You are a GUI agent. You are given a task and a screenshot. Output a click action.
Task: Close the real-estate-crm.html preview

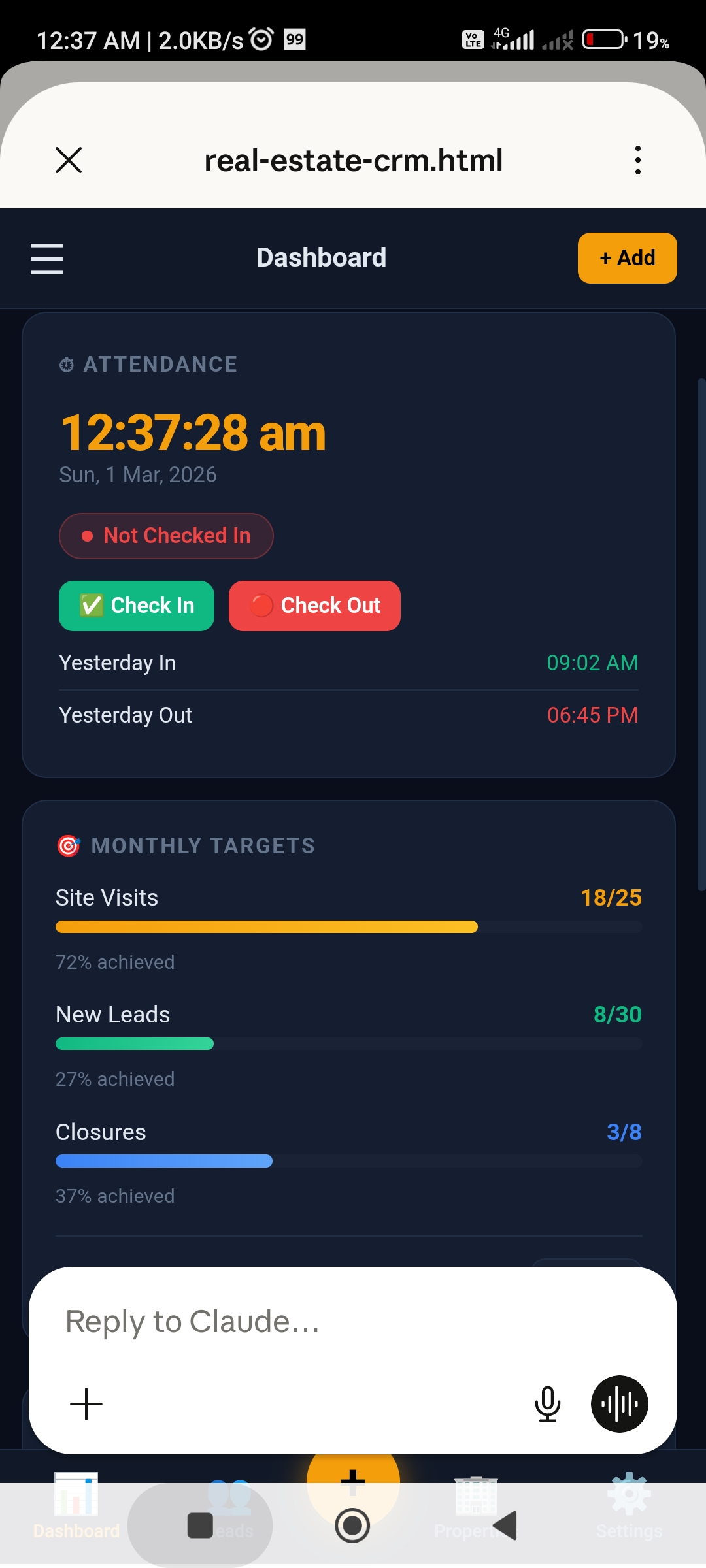(69, 160)
